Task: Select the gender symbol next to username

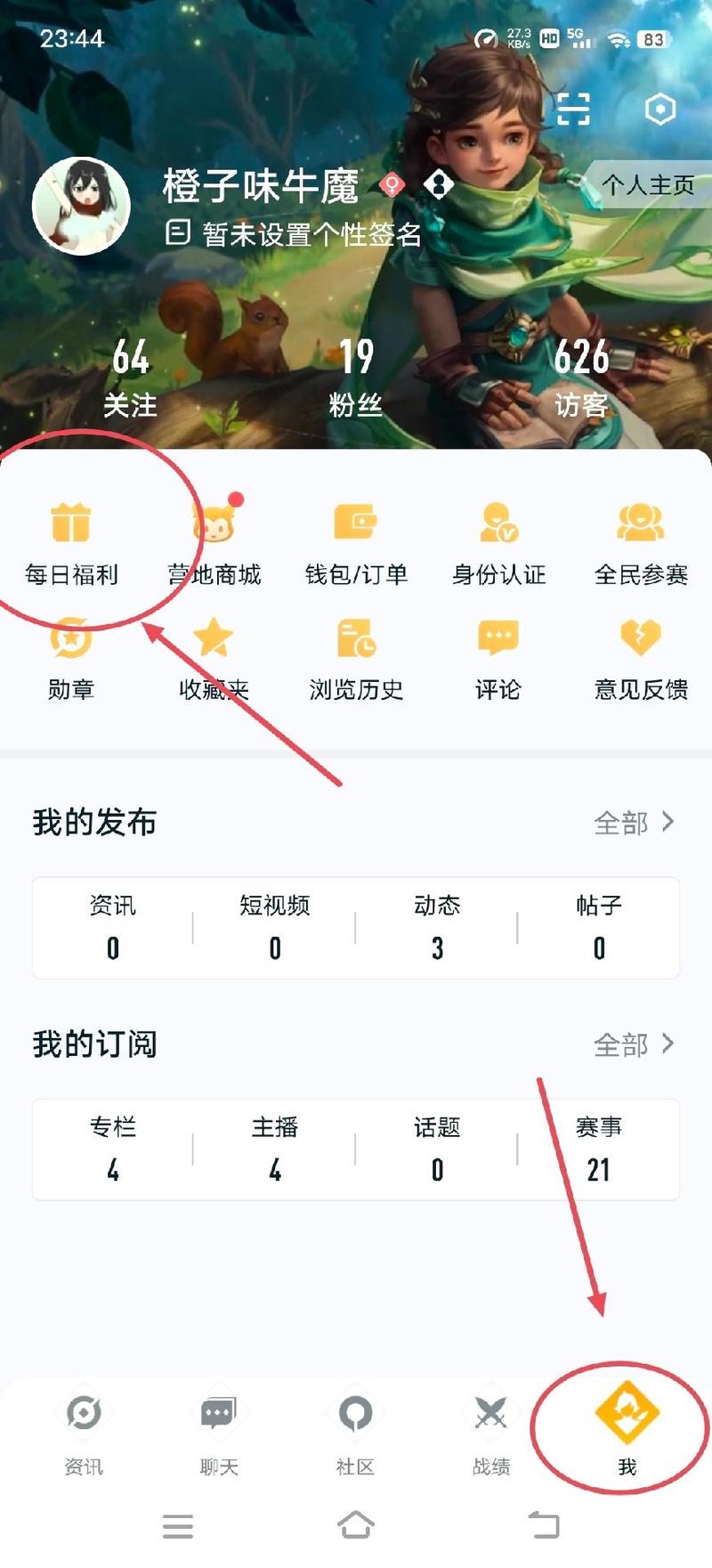Action: (392, 185)
